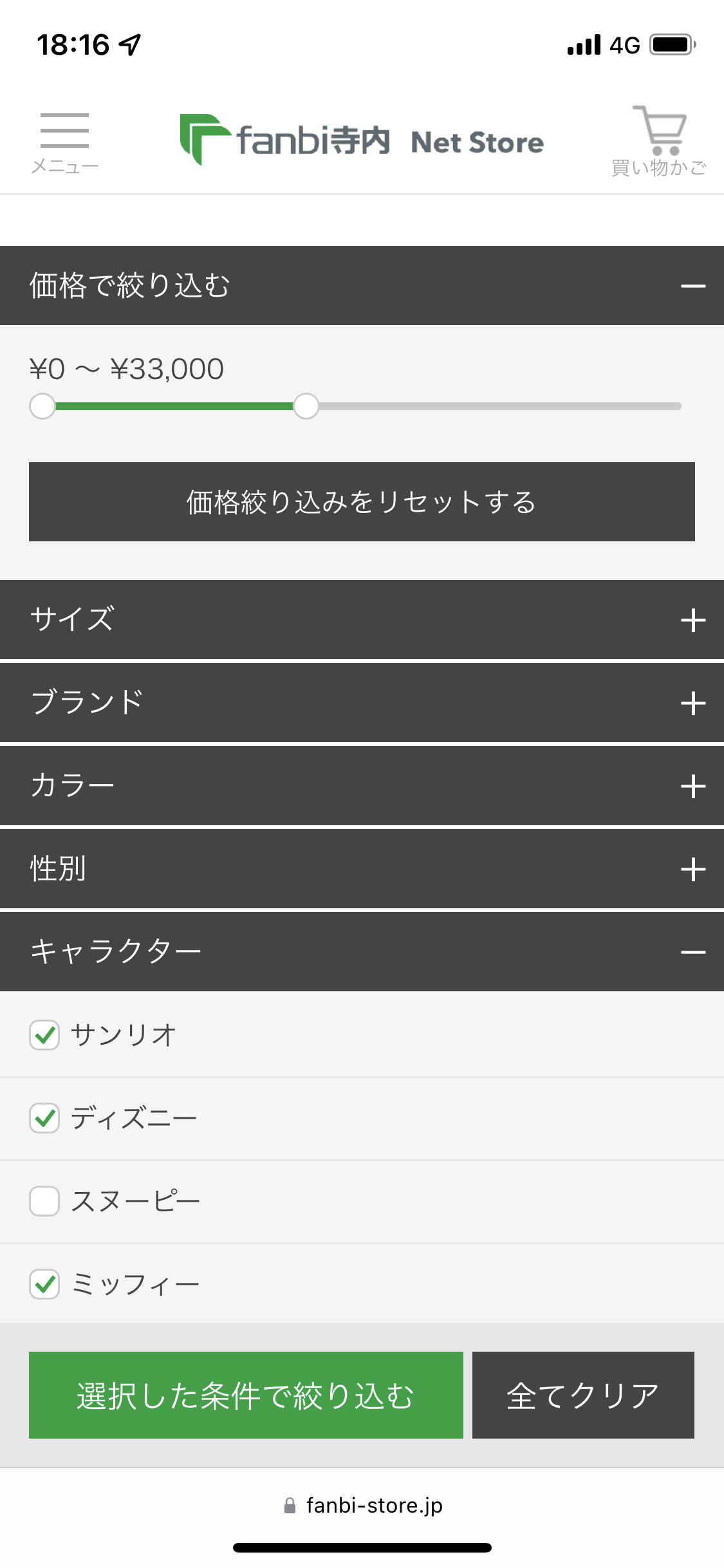Uncheck the サンリオ checkbox
Screen dimensions: 724x1568
click(44, 1035)
